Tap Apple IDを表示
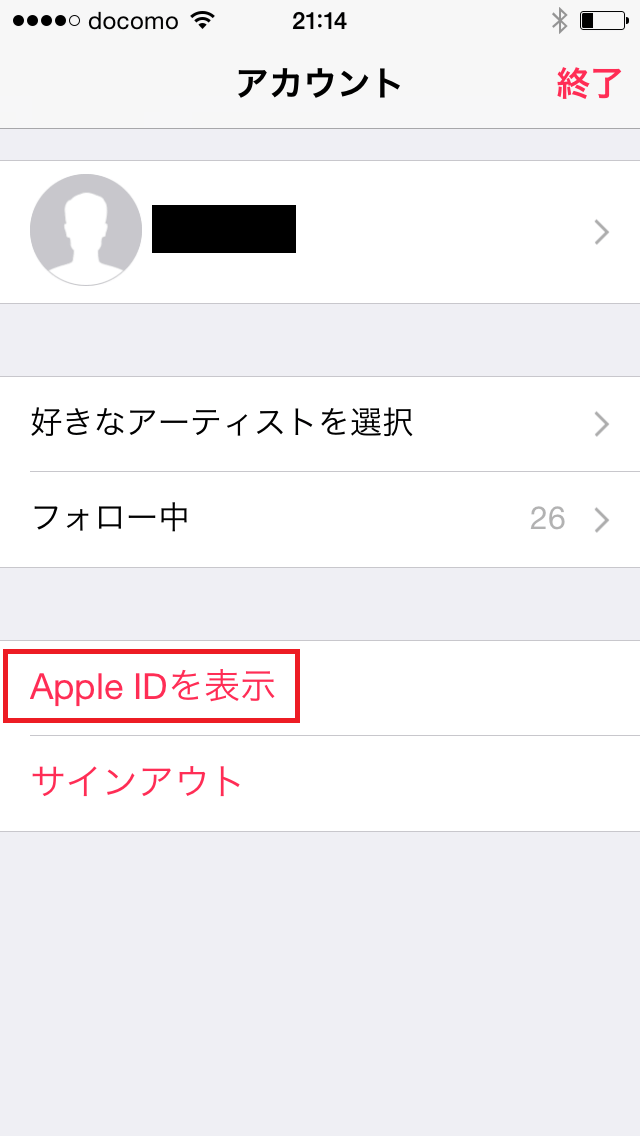 point(153,687)
